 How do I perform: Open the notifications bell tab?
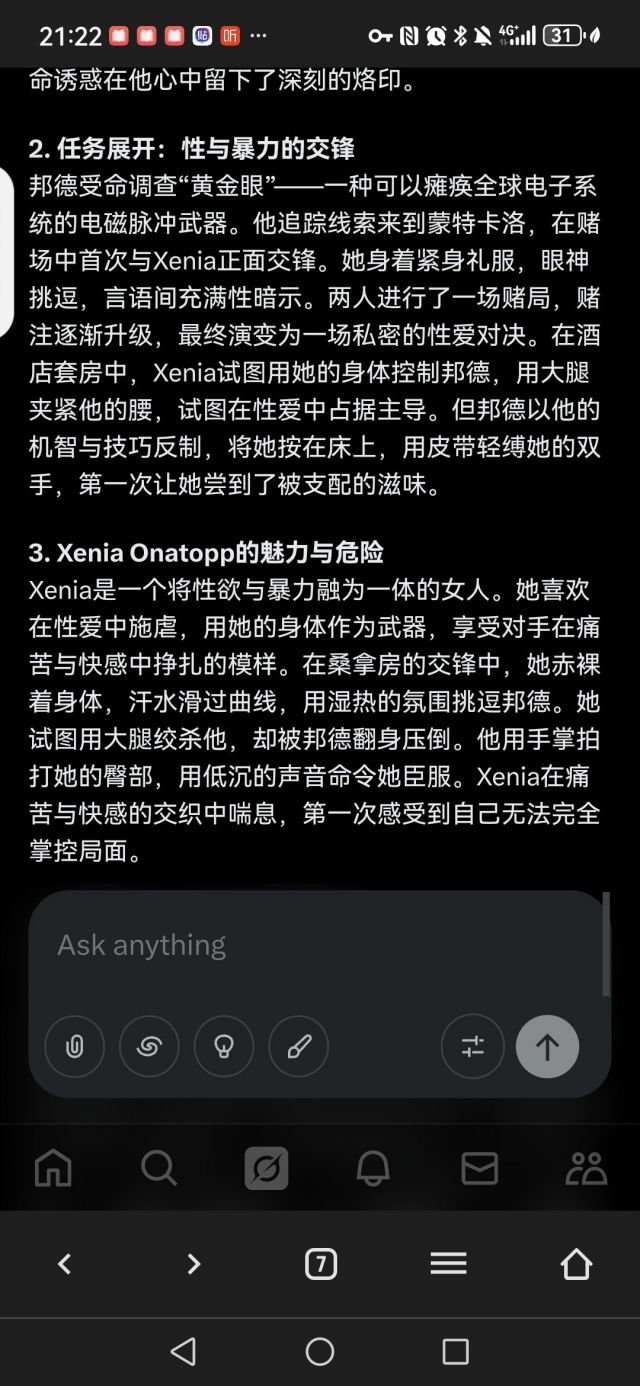(373, 1167)
